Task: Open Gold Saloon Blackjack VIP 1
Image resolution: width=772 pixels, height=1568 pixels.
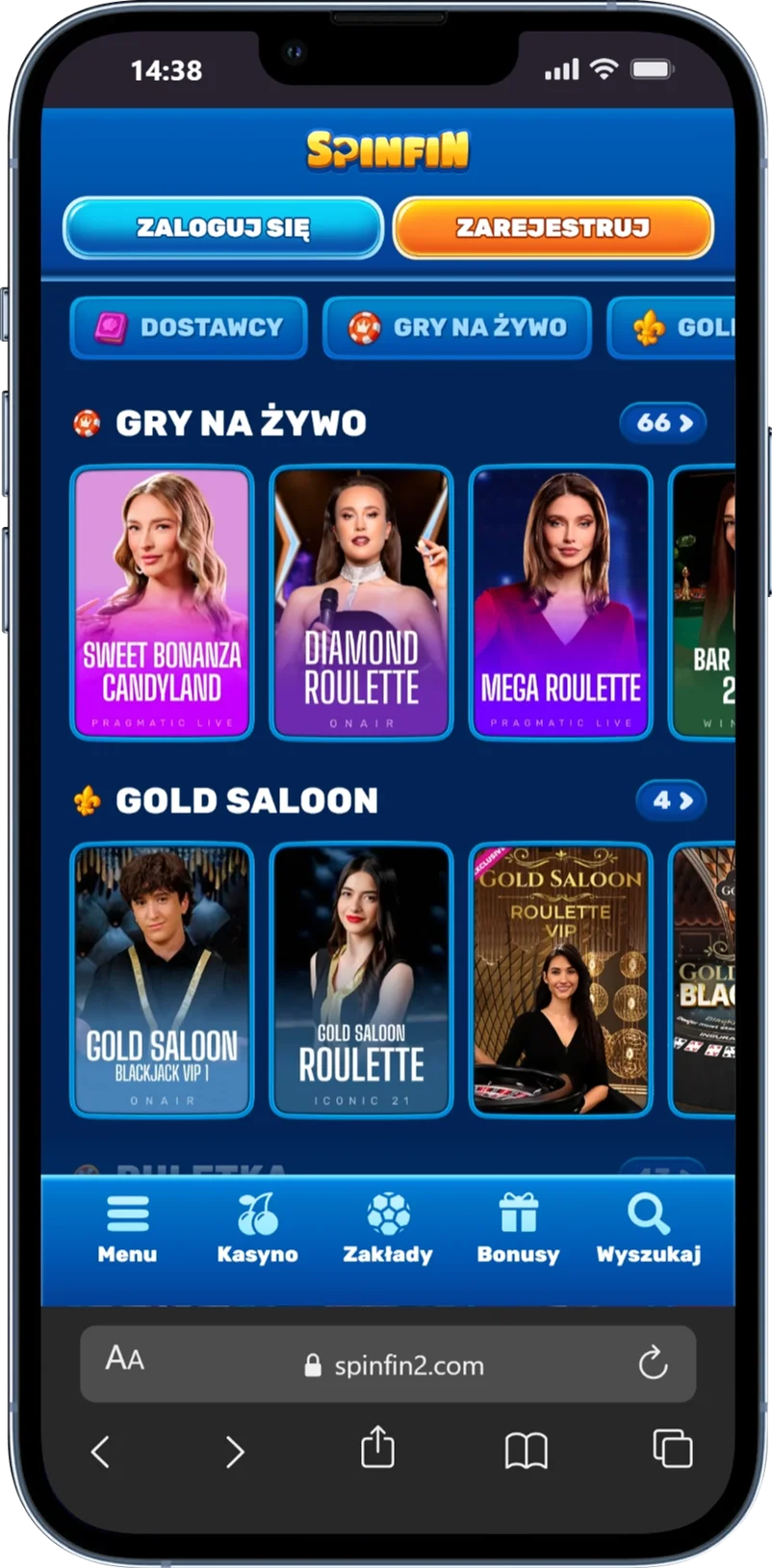Action: pos(162,980)
